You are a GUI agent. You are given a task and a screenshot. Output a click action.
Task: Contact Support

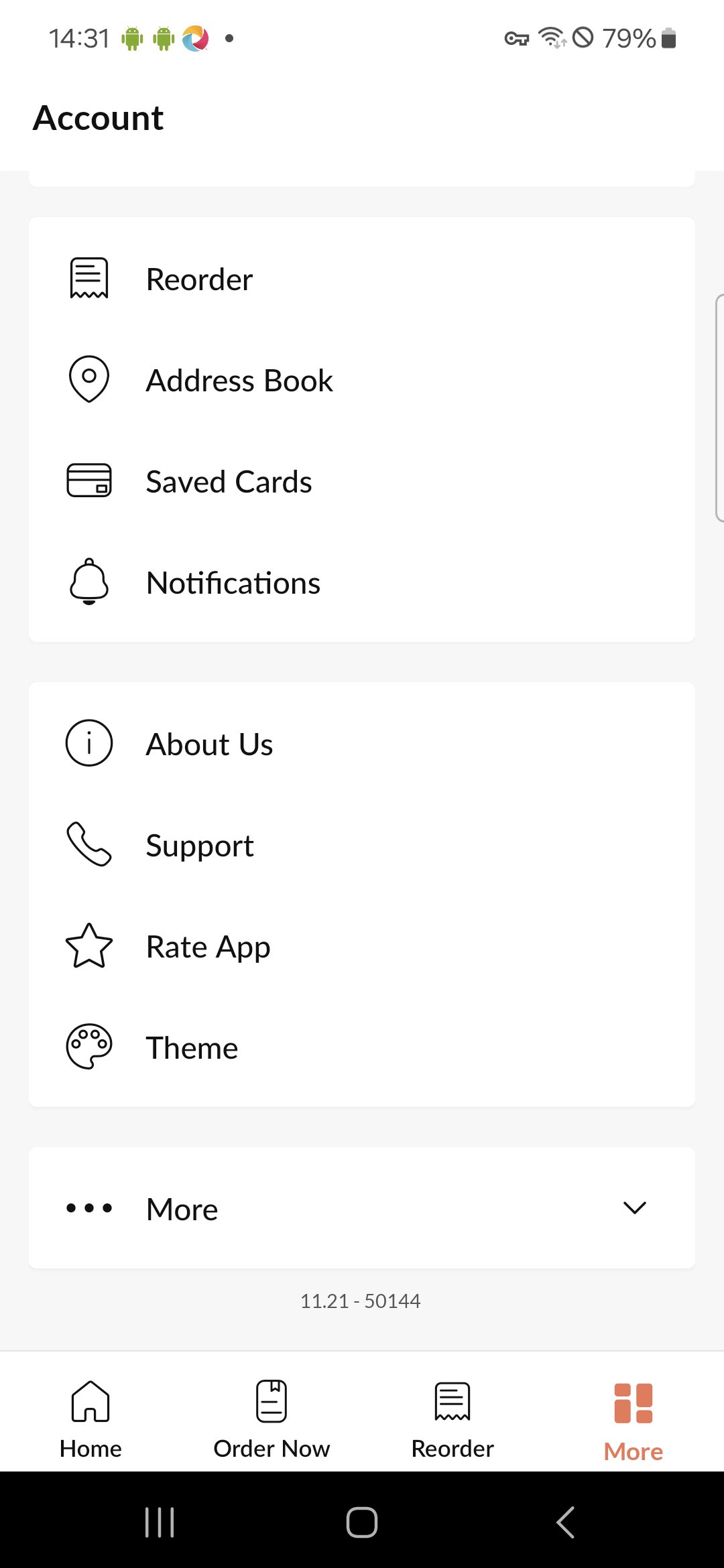[x=200, y=846]
